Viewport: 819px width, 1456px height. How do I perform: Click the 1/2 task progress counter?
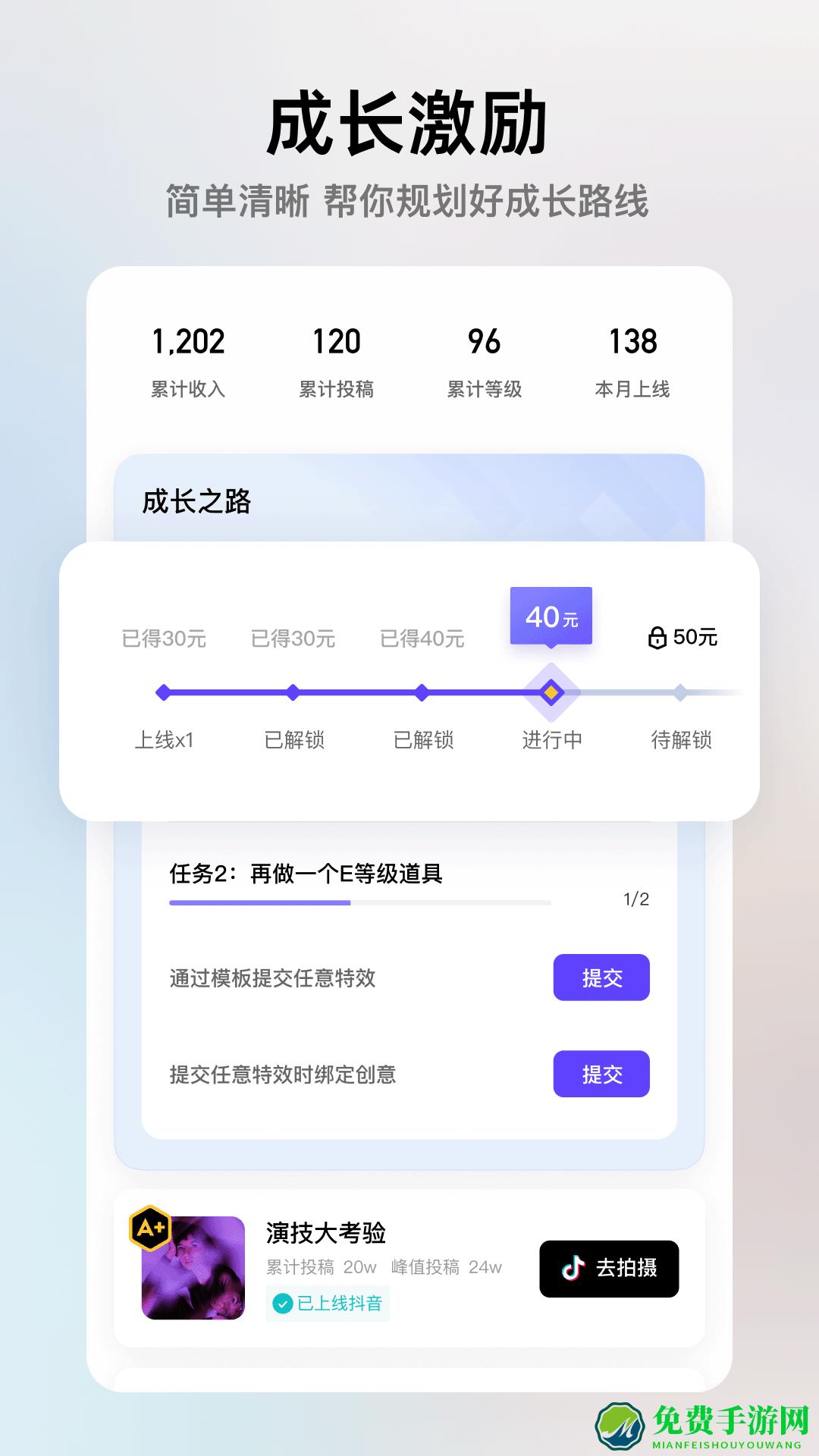click(x=635, y=900)
